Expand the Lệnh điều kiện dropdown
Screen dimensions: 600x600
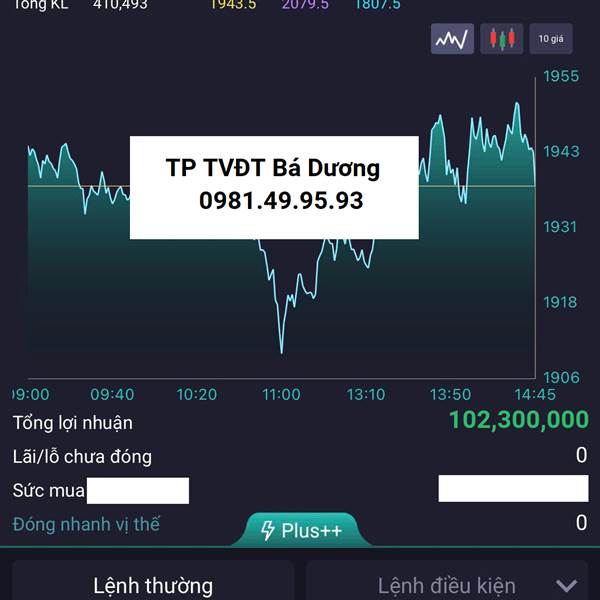(x=447, y=584)
